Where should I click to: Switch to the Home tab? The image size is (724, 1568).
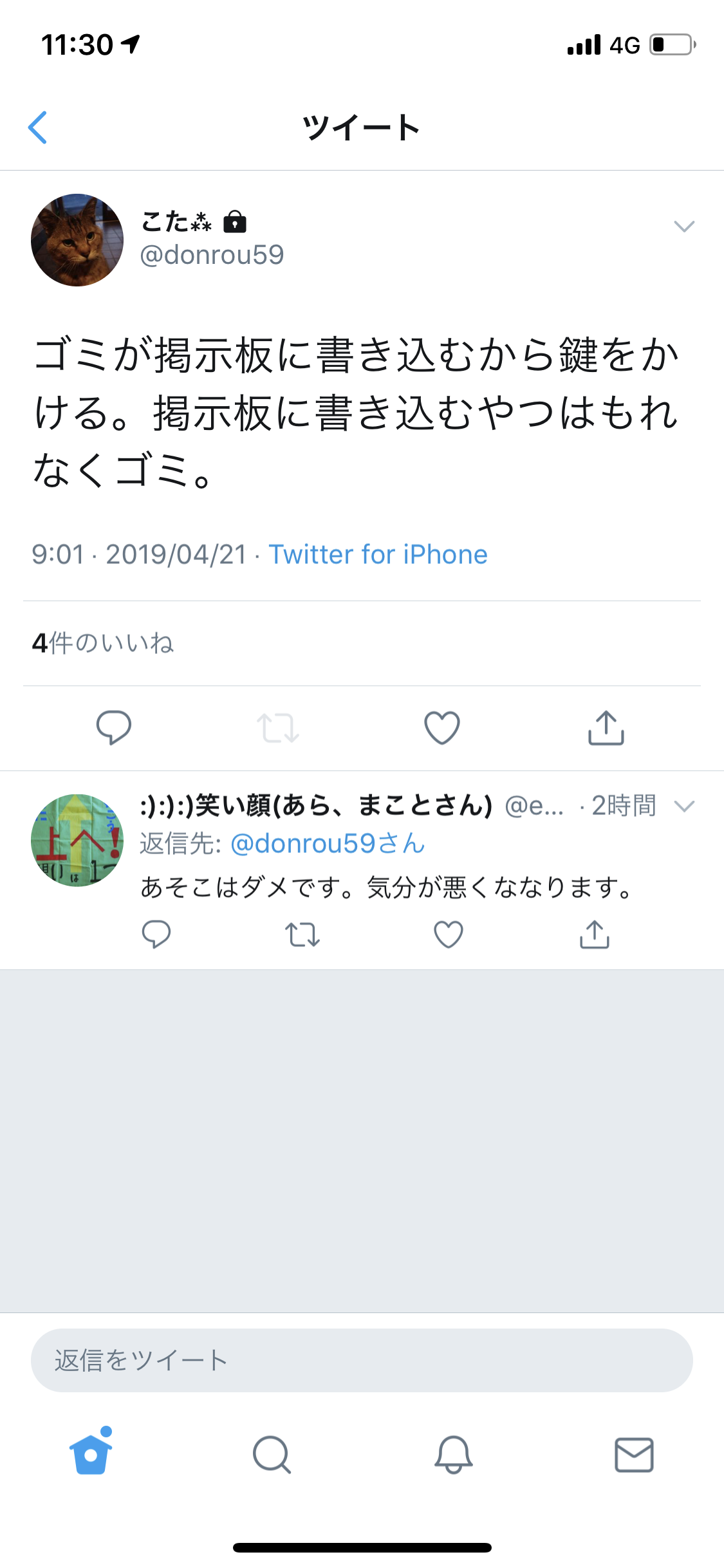[x=91, y=1454]
